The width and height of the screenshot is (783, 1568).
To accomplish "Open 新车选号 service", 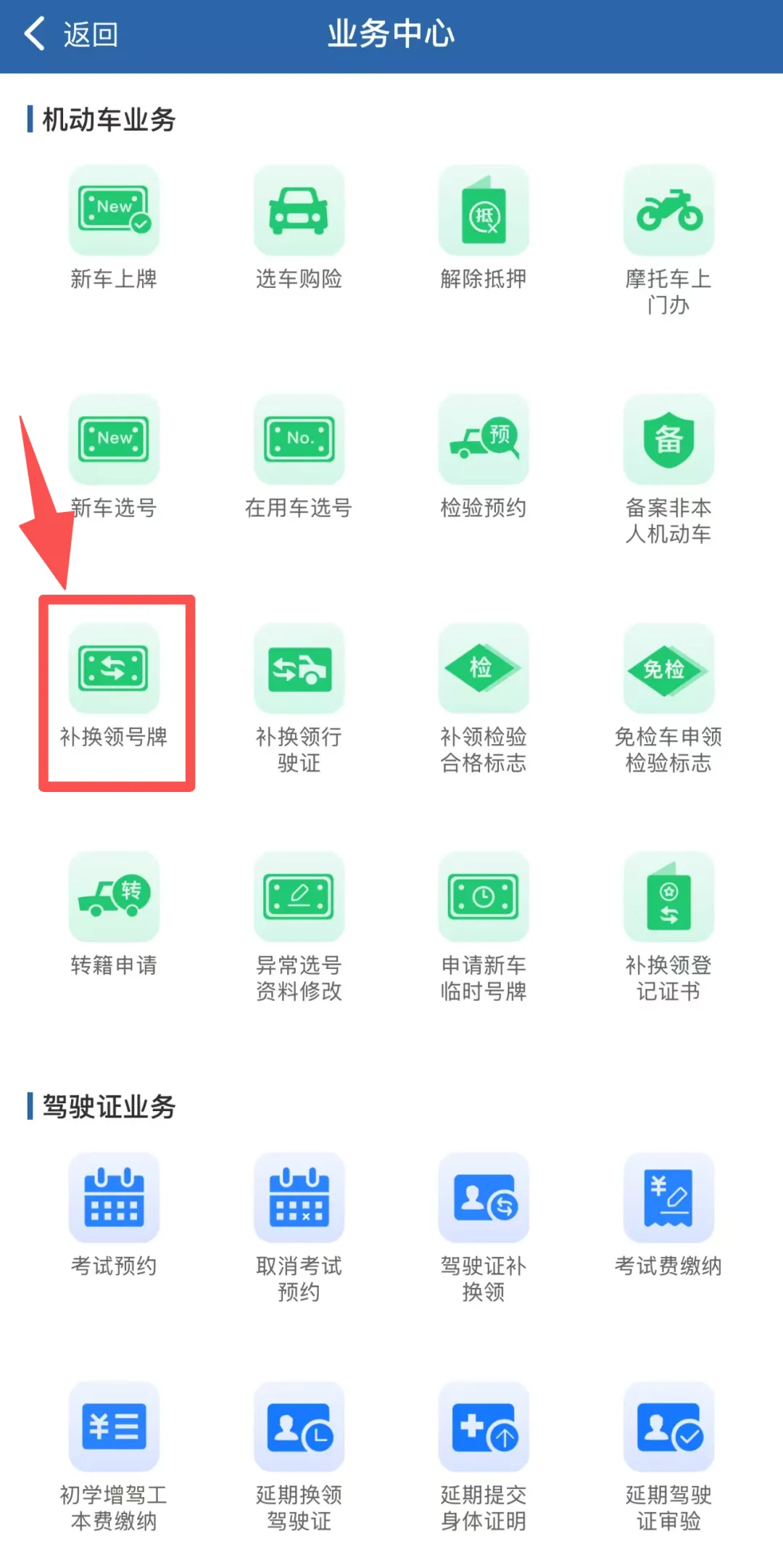I will point(114,440).
